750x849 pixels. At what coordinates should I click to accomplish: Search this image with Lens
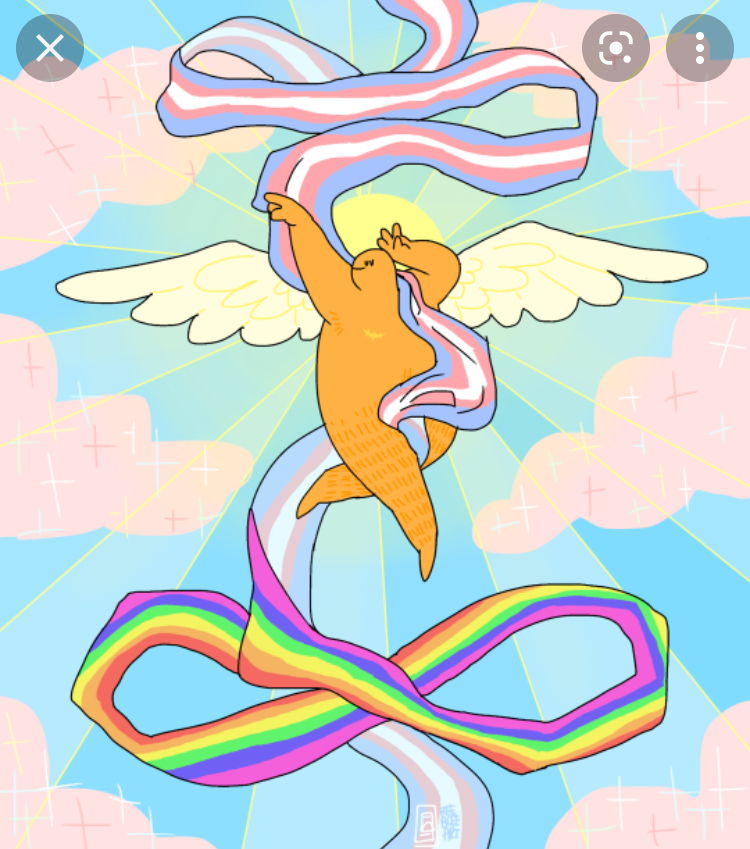tap(615, 48)
